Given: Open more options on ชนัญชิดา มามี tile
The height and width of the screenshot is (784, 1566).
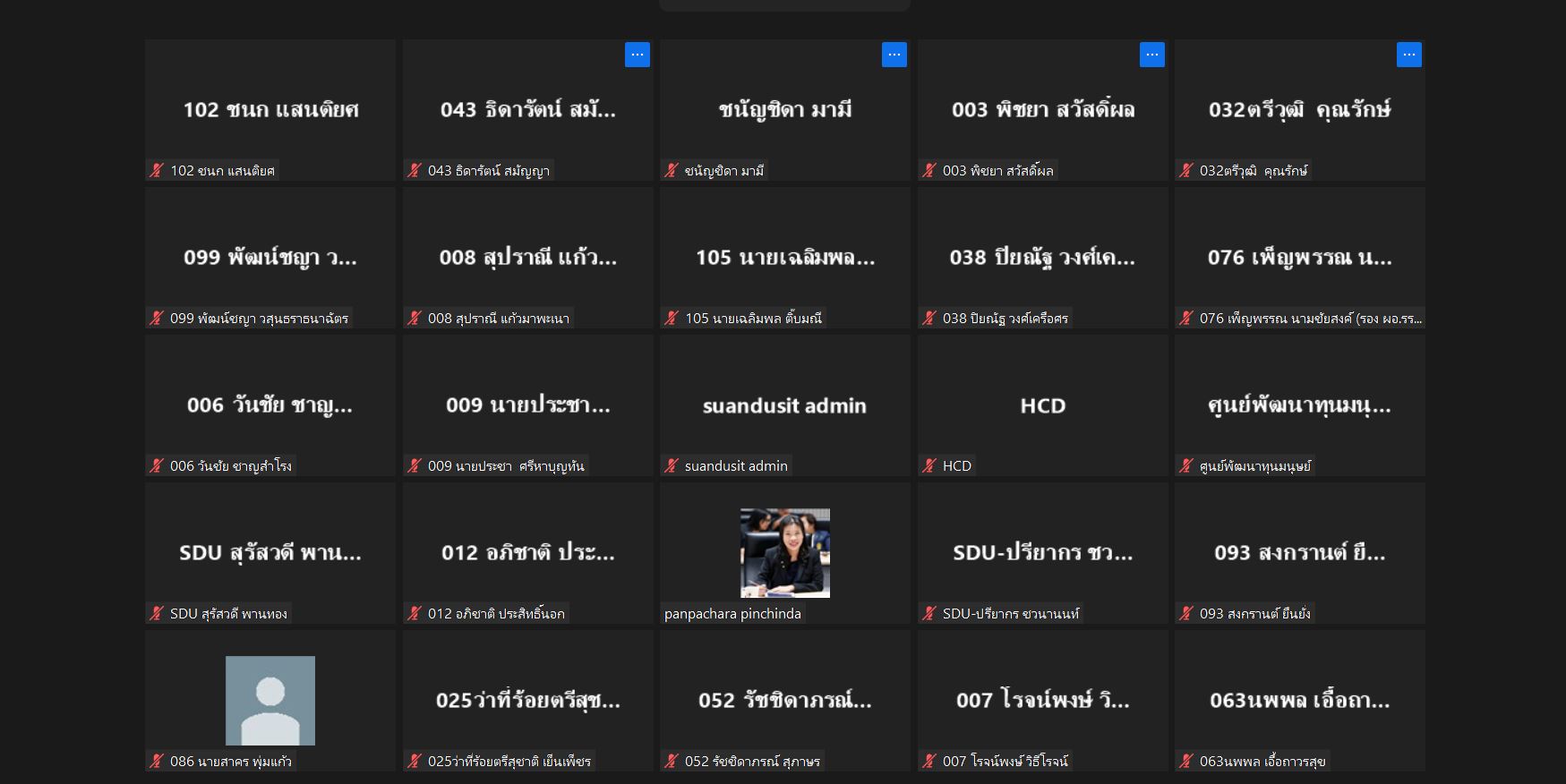Looking at the screenshot, I should tap(894, 55).
